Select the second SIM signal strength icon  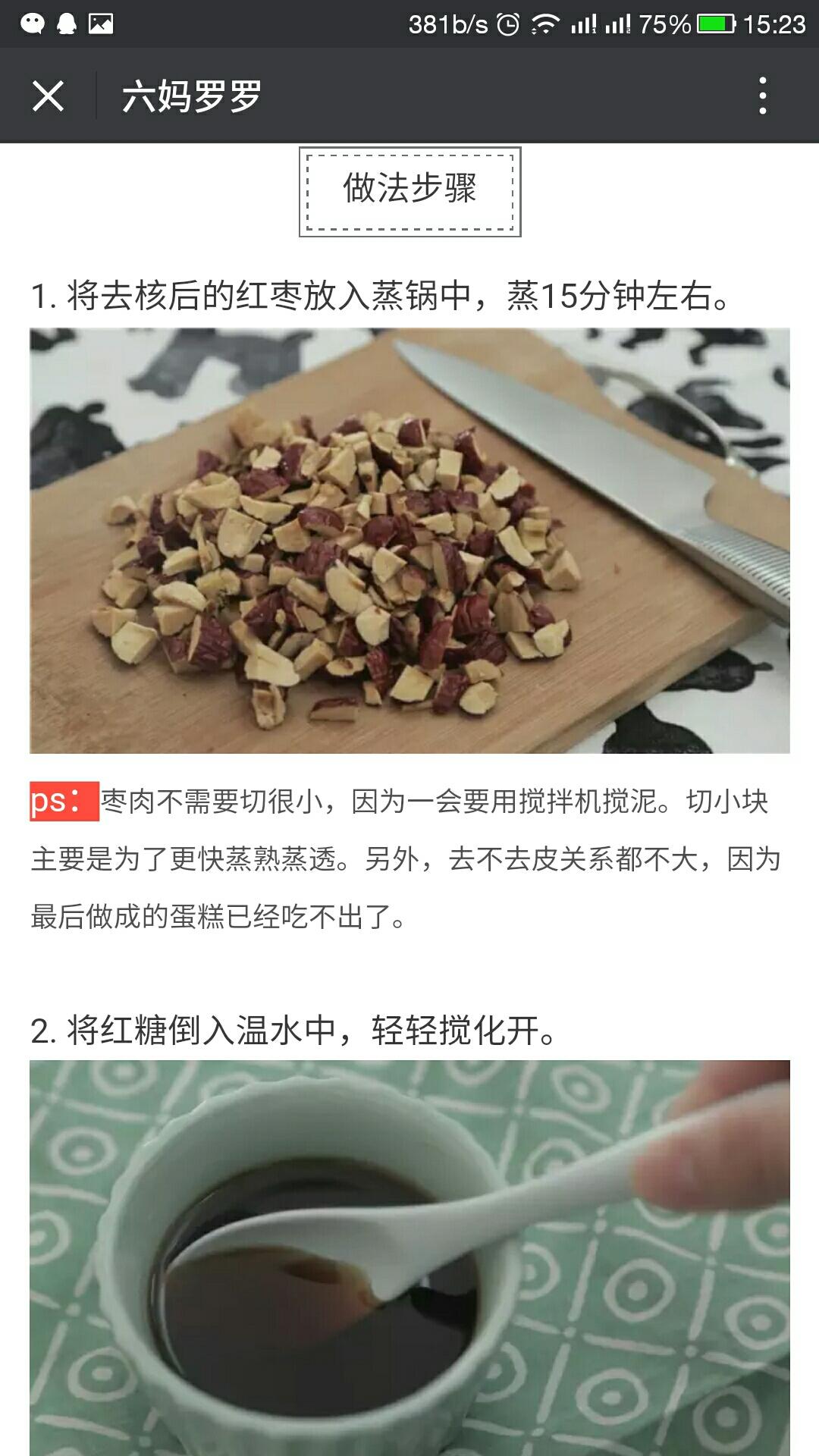618,23
